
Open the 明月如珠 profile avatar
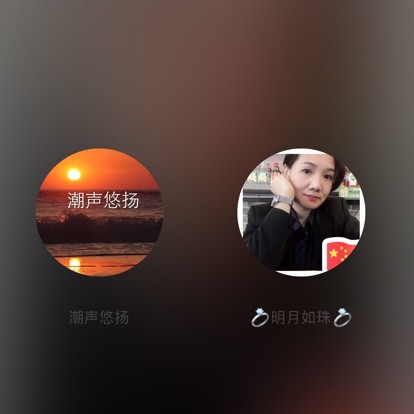click(x=301, y=212)
